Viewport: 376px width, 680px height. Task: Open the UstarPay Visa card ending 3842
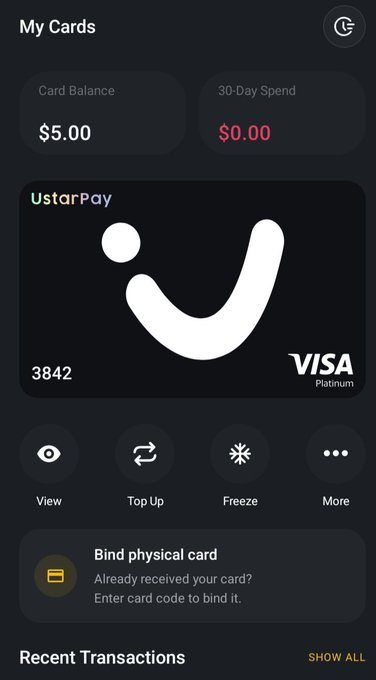192,289
